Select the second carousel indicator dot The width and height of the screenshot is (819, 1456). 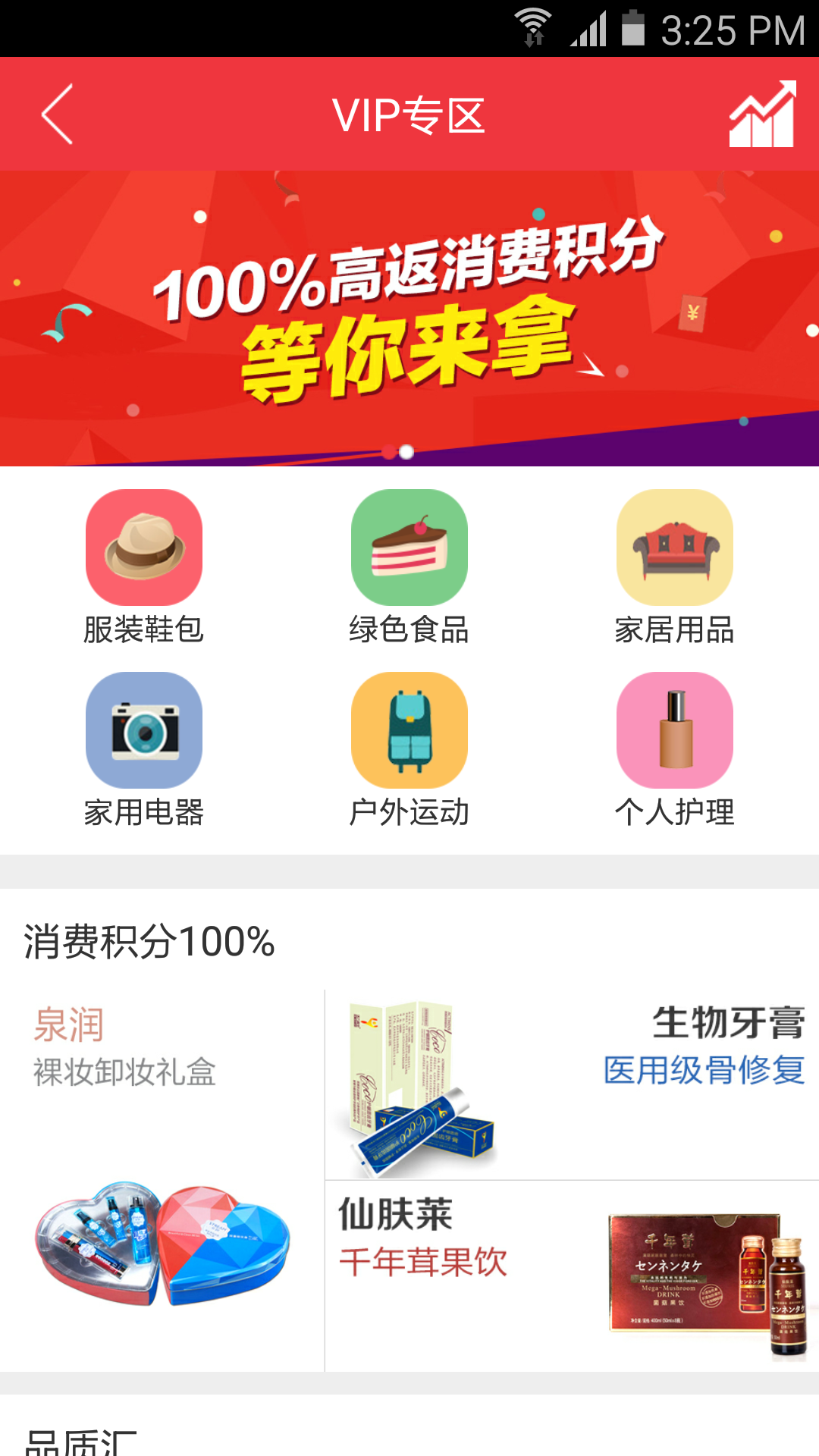[407, 450]
